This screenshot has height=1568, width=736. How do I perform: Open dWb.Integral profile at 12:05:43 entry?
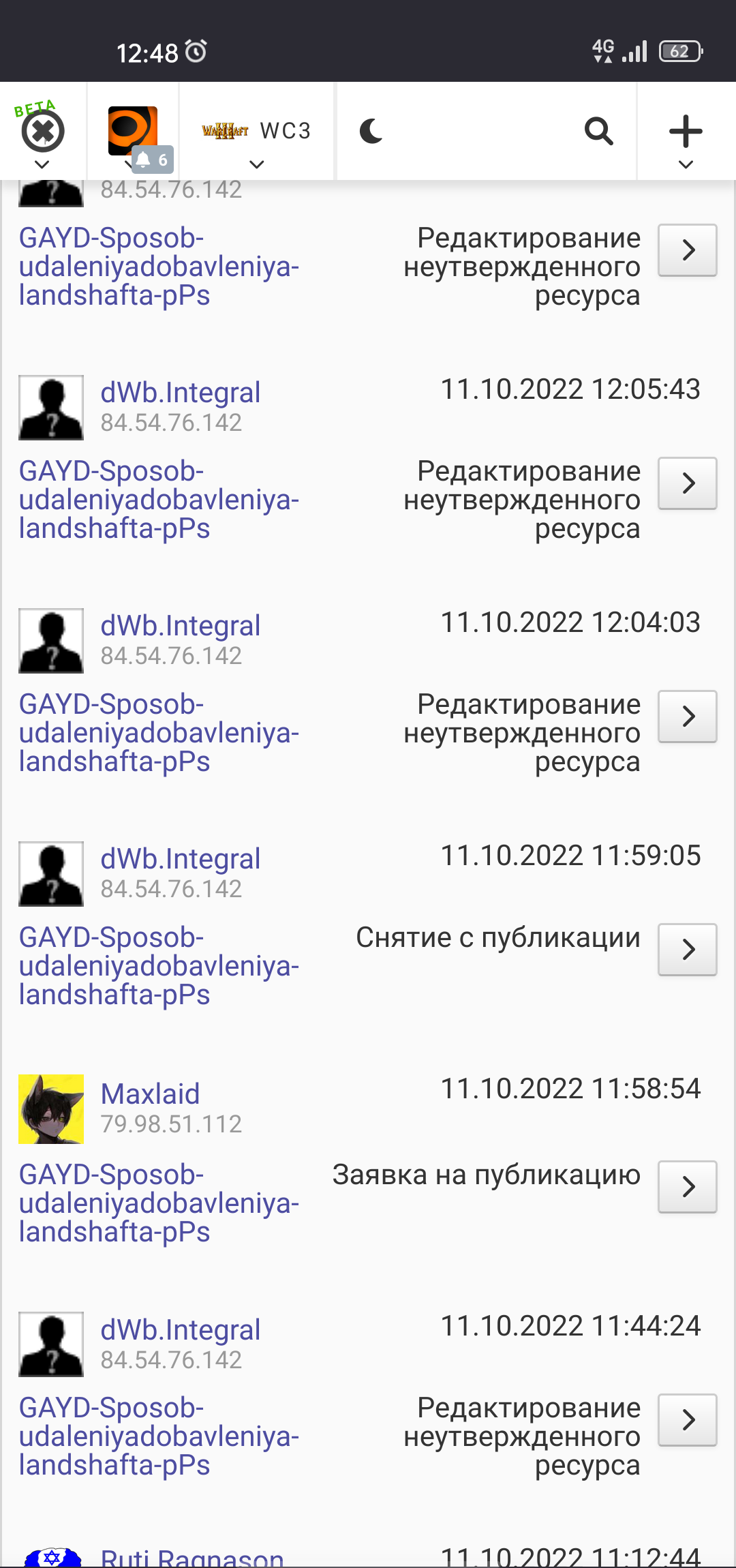coord(181,393)
